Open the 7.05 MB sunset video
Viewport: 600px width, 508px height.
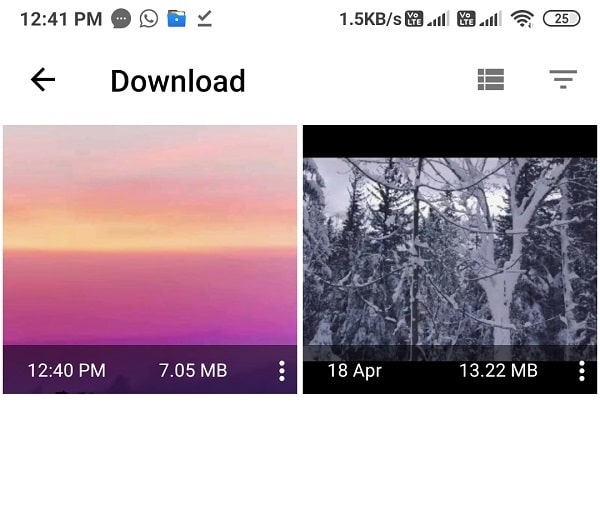150,240
